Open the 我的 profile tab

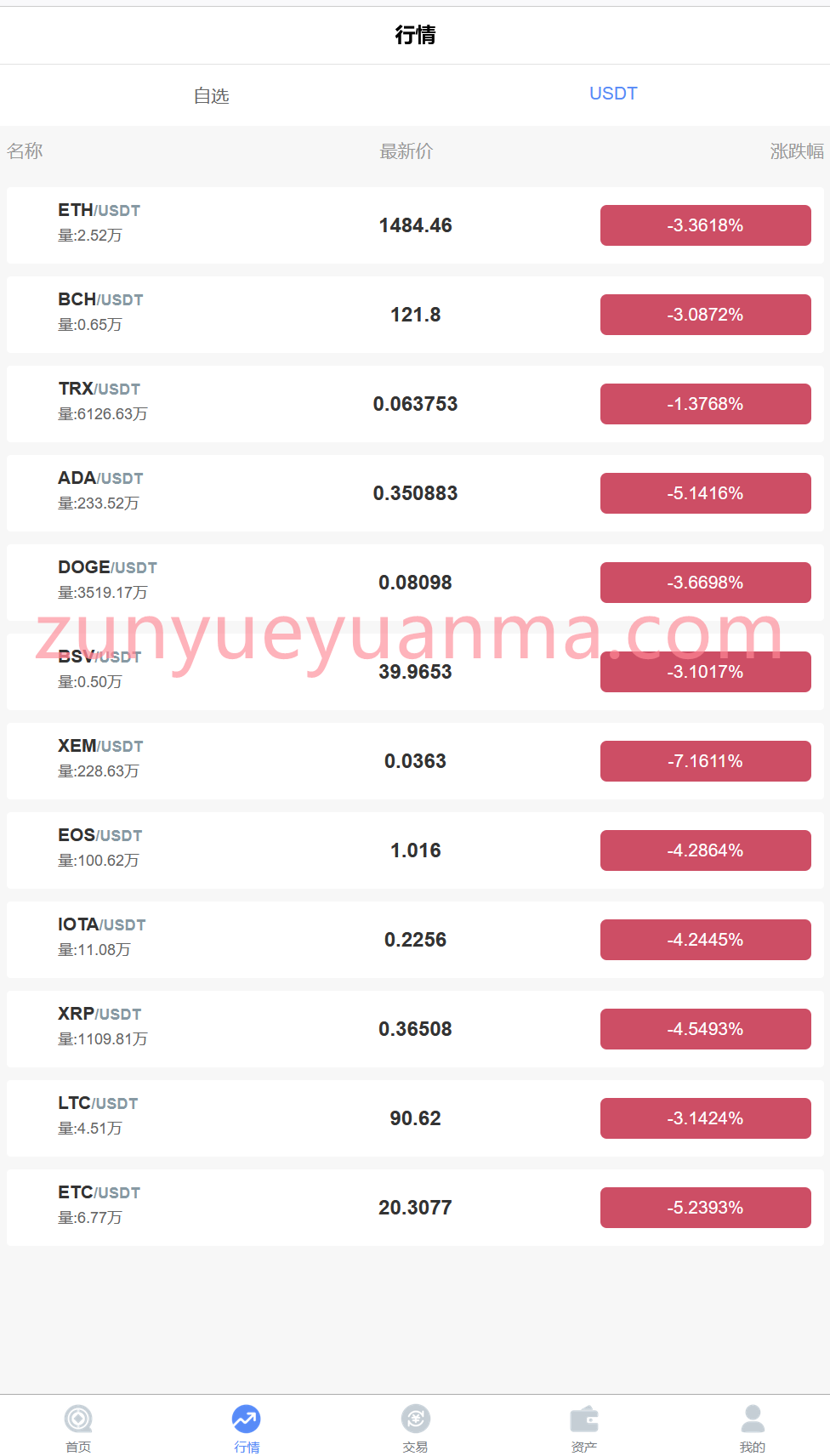[753, 1428]
